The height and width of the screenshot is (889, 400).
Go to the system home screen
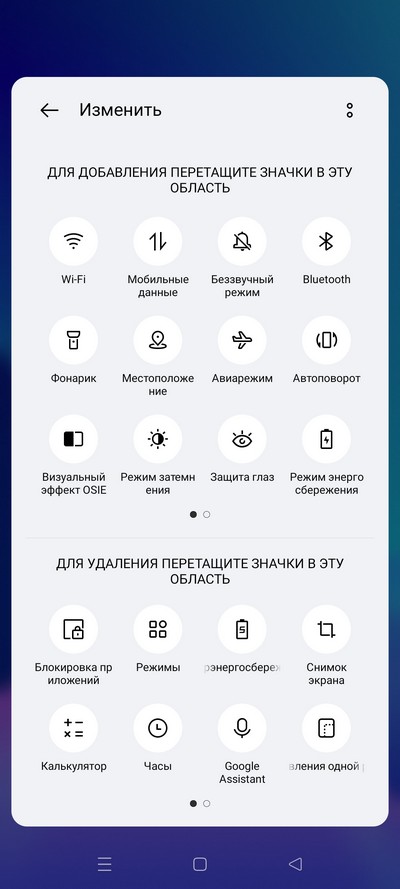click(x=199, y=863)
